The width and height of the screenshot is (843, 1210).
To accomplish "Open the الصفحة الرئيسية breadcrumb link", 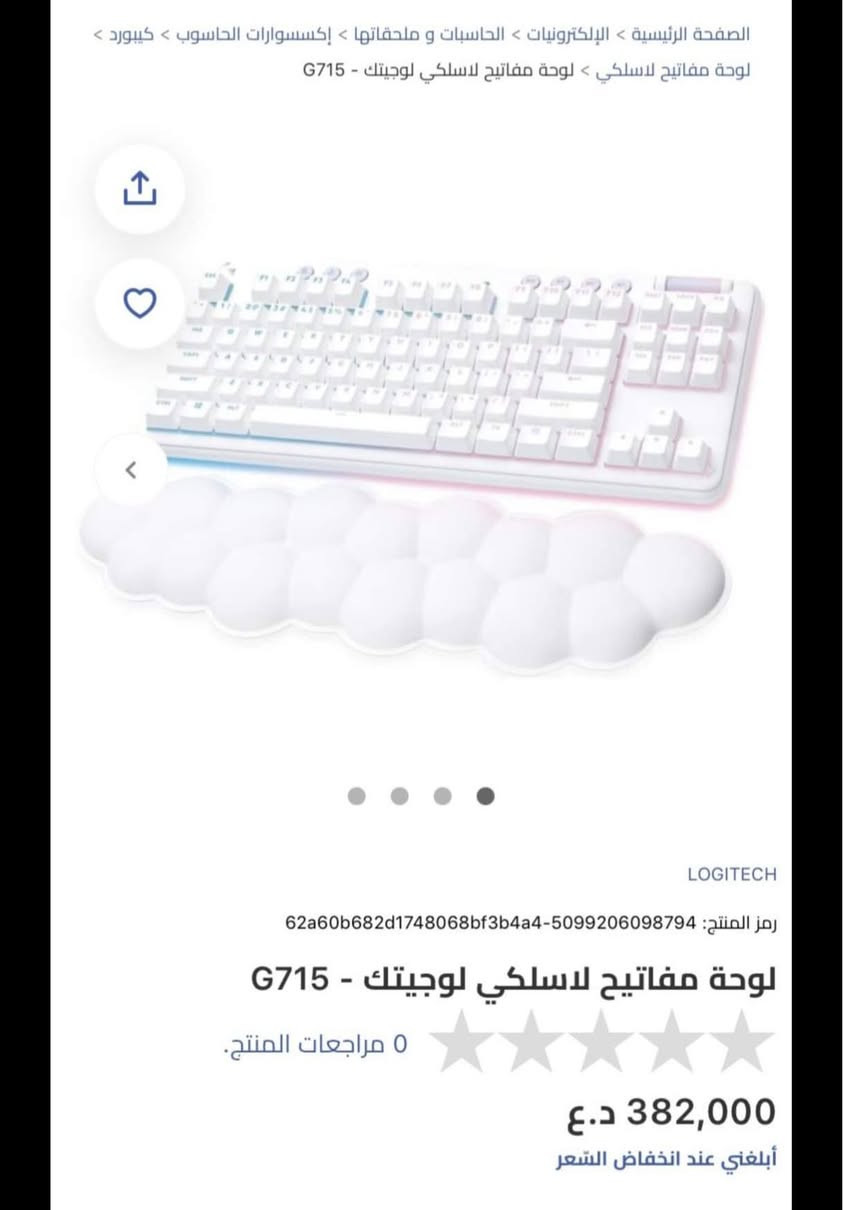I will pos(692,34).
